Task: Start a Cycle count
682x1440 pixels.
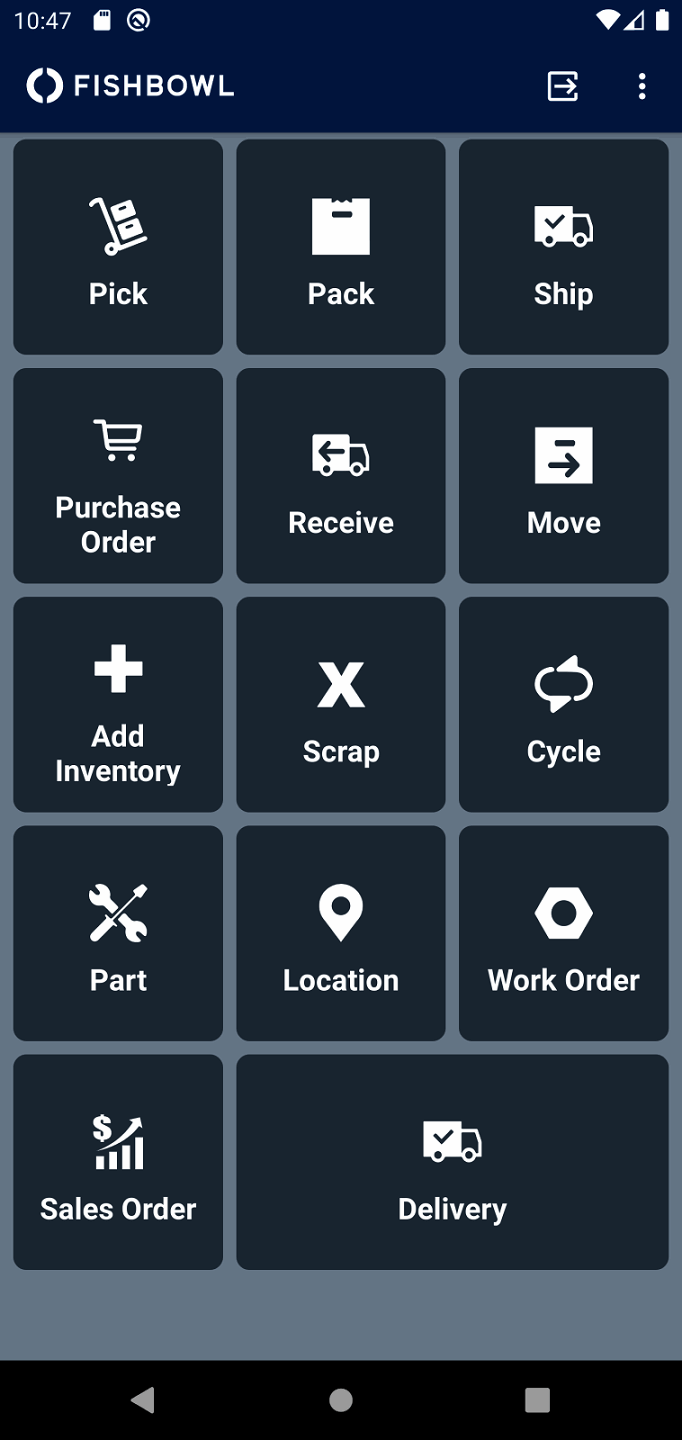Action: [563, 705]
